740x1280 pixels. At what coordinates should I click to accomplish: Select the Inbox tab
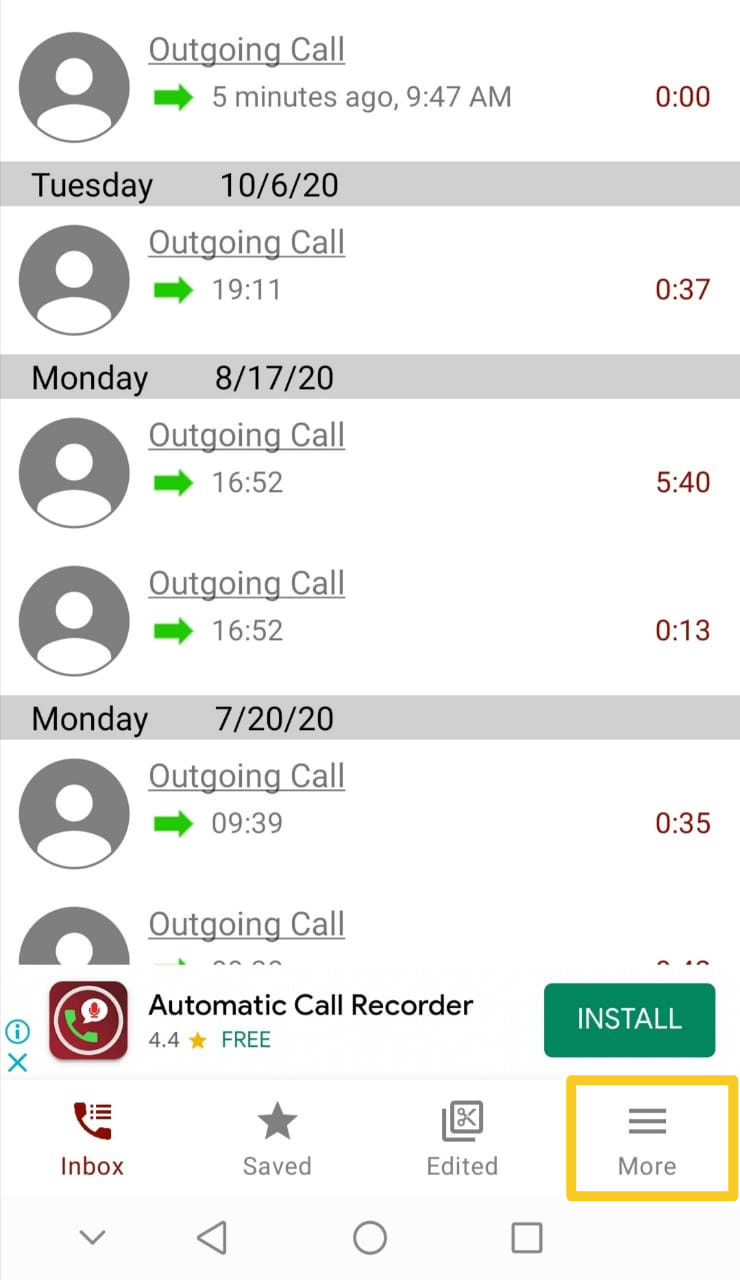pos(92,1139)
